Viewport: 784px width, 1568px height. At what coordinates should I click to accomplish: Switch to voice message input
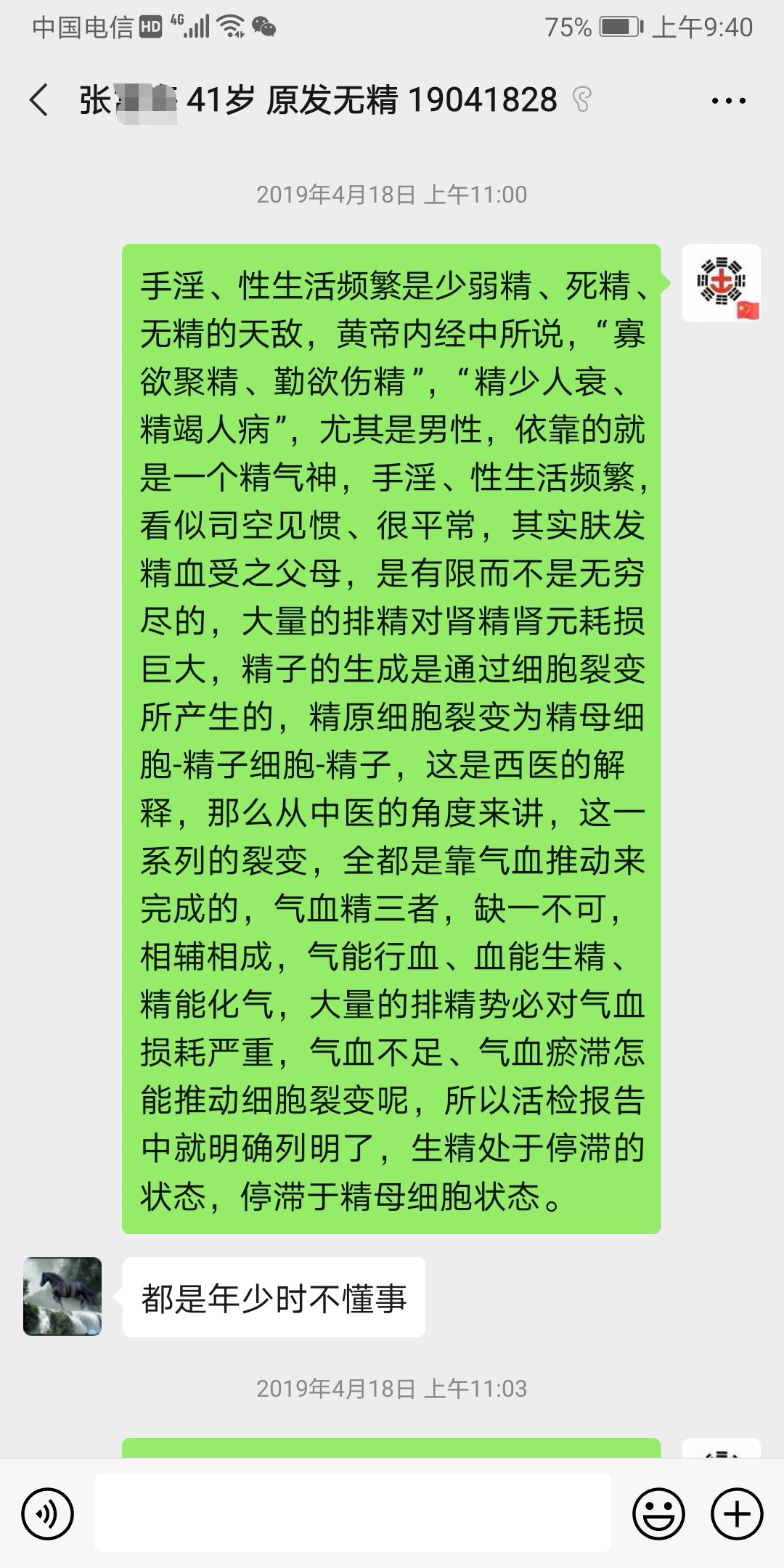[x=48, y=1514]
